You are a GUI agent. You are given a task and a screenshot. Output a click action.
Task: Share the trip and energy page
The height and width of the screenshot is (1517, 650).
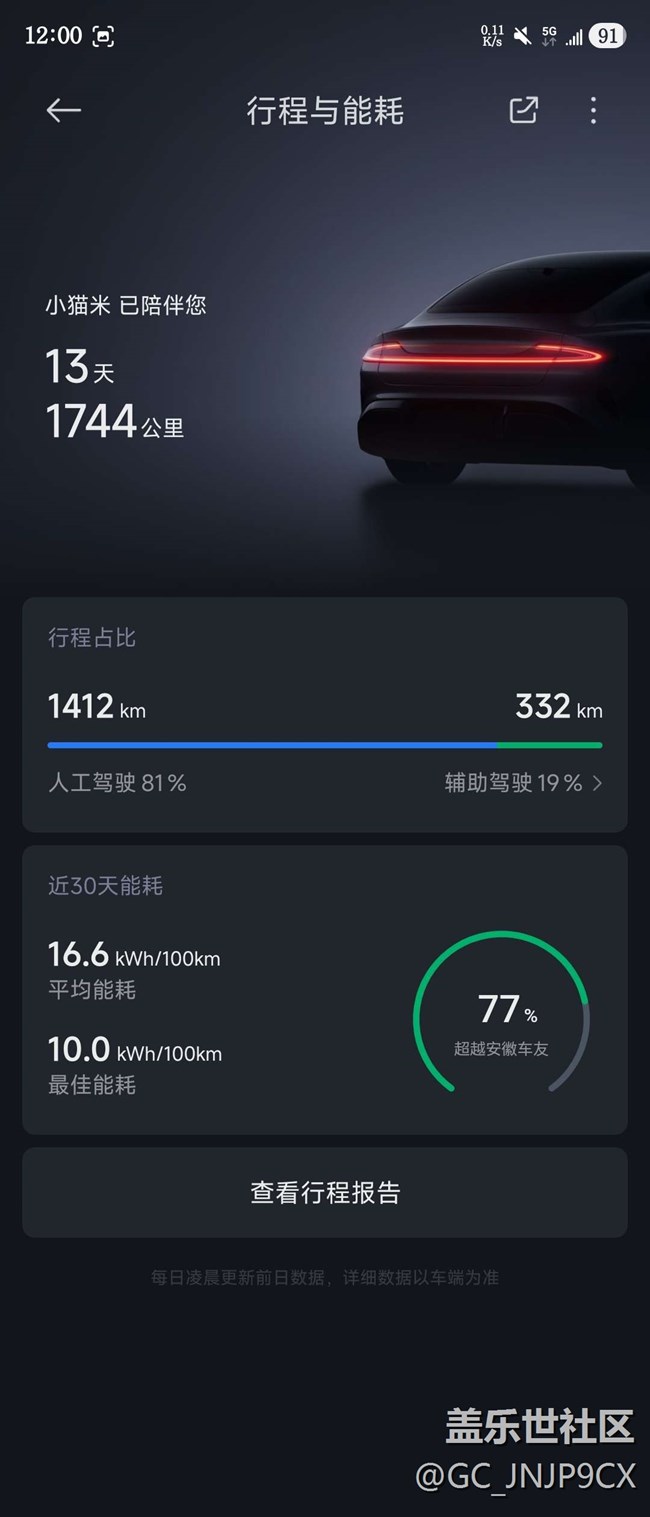pyautogui.click(x=523, y=110)
